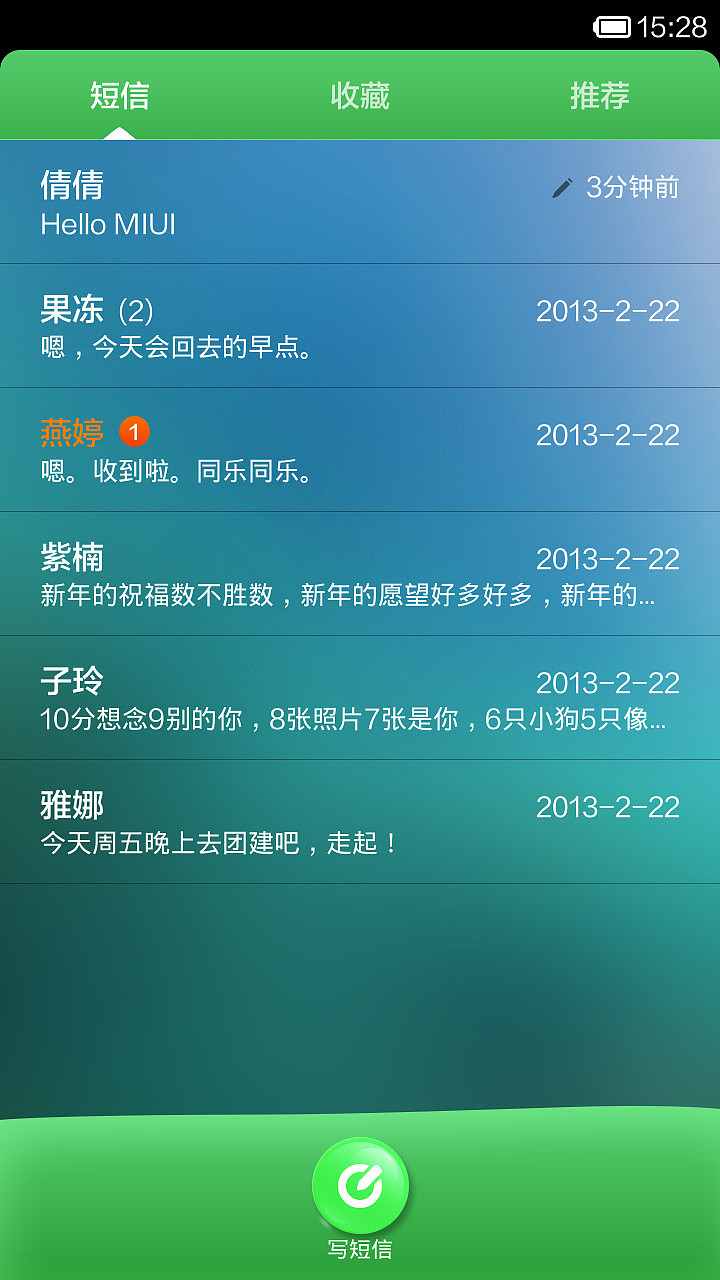This screenshot has width=720, height=1280.
Task: Switch to the 收藏 tab
Action: click(360, 95)
